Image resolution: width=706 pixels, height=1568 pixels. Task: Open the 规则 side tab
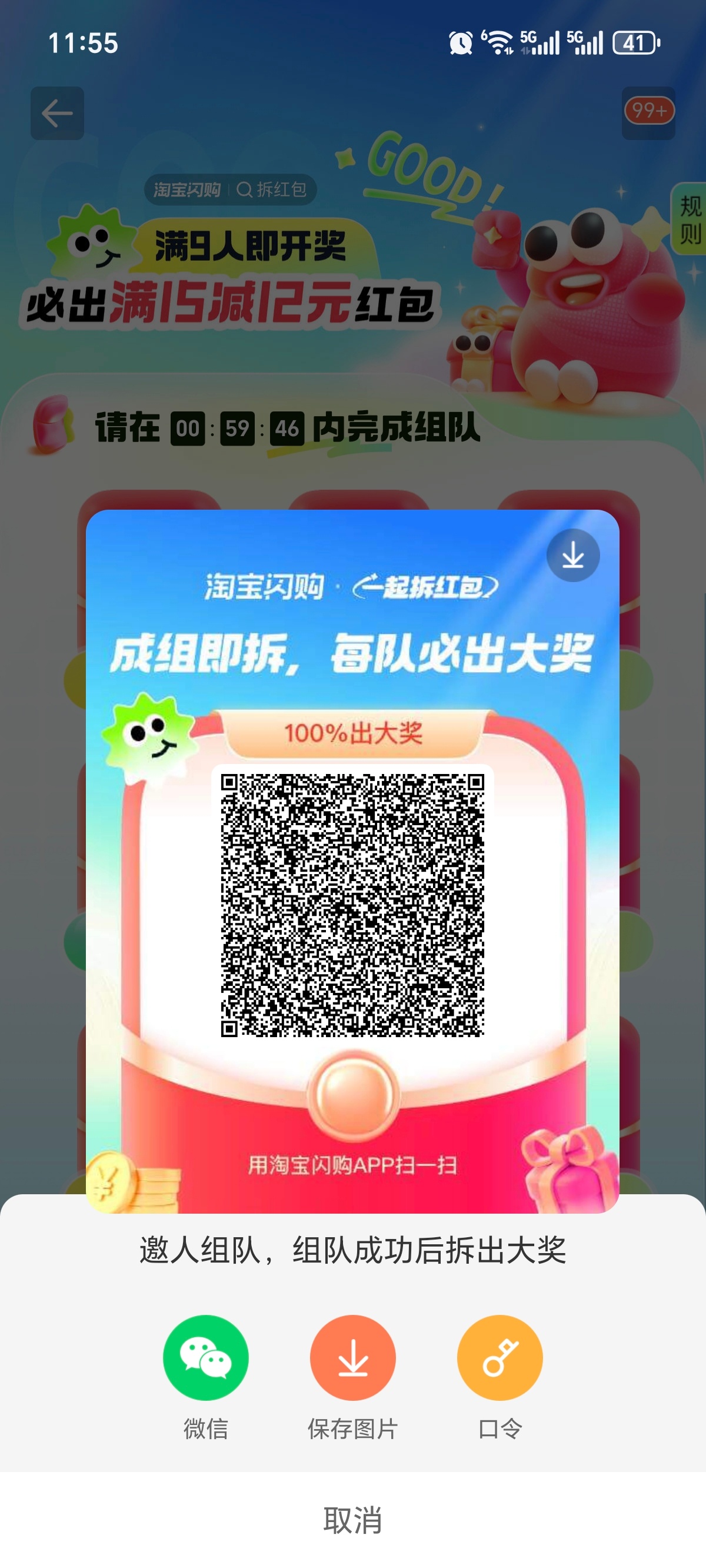tap(690, 220)
